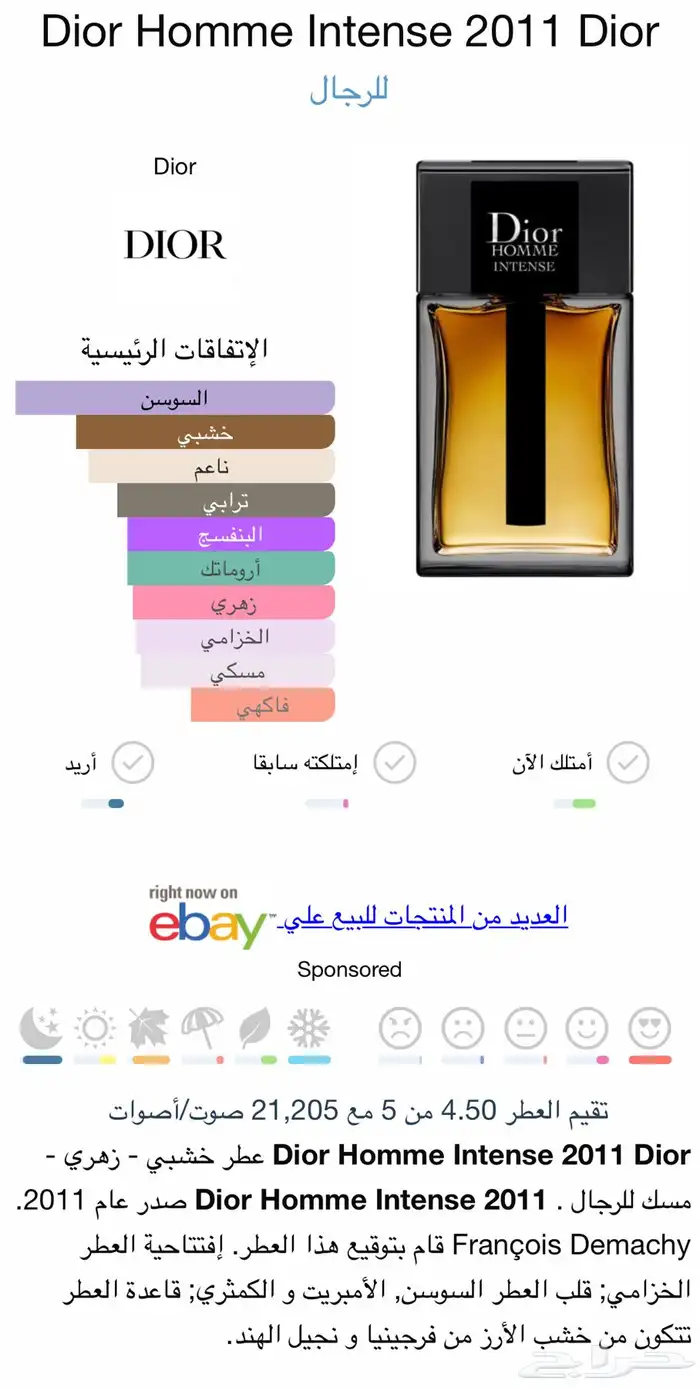Vote winter using the snowflake icon
Viewport: 700px width, 1388px height.
[309, 1028]
